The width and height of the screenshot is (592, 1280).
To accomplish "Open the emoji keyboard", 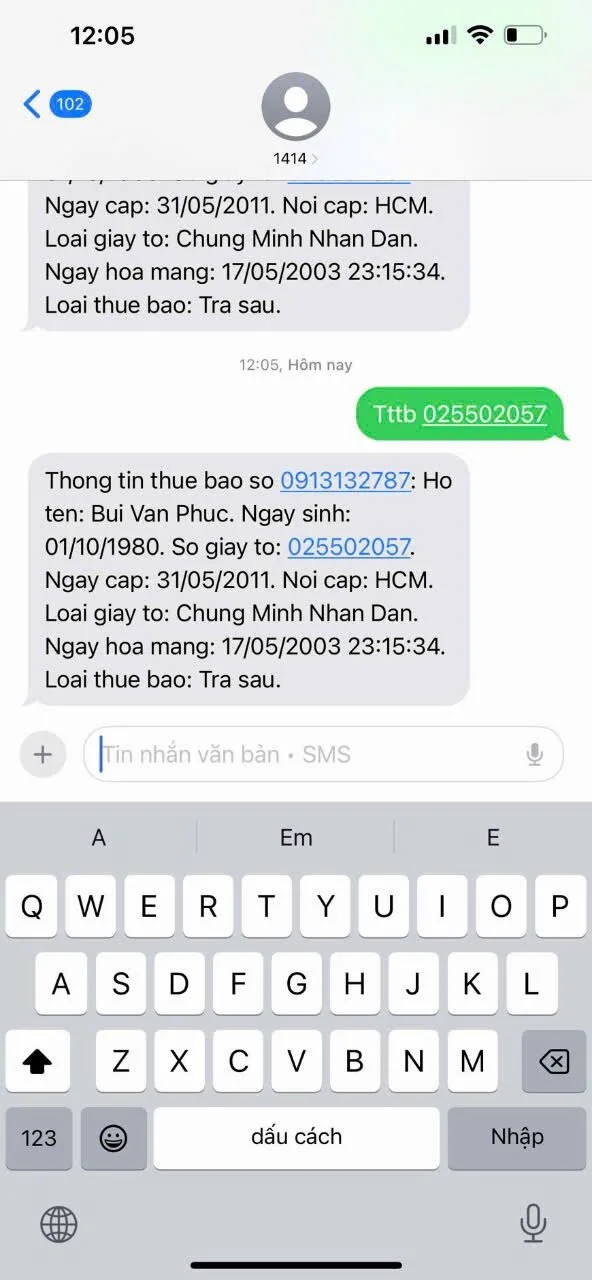I will coord(113,1138).
